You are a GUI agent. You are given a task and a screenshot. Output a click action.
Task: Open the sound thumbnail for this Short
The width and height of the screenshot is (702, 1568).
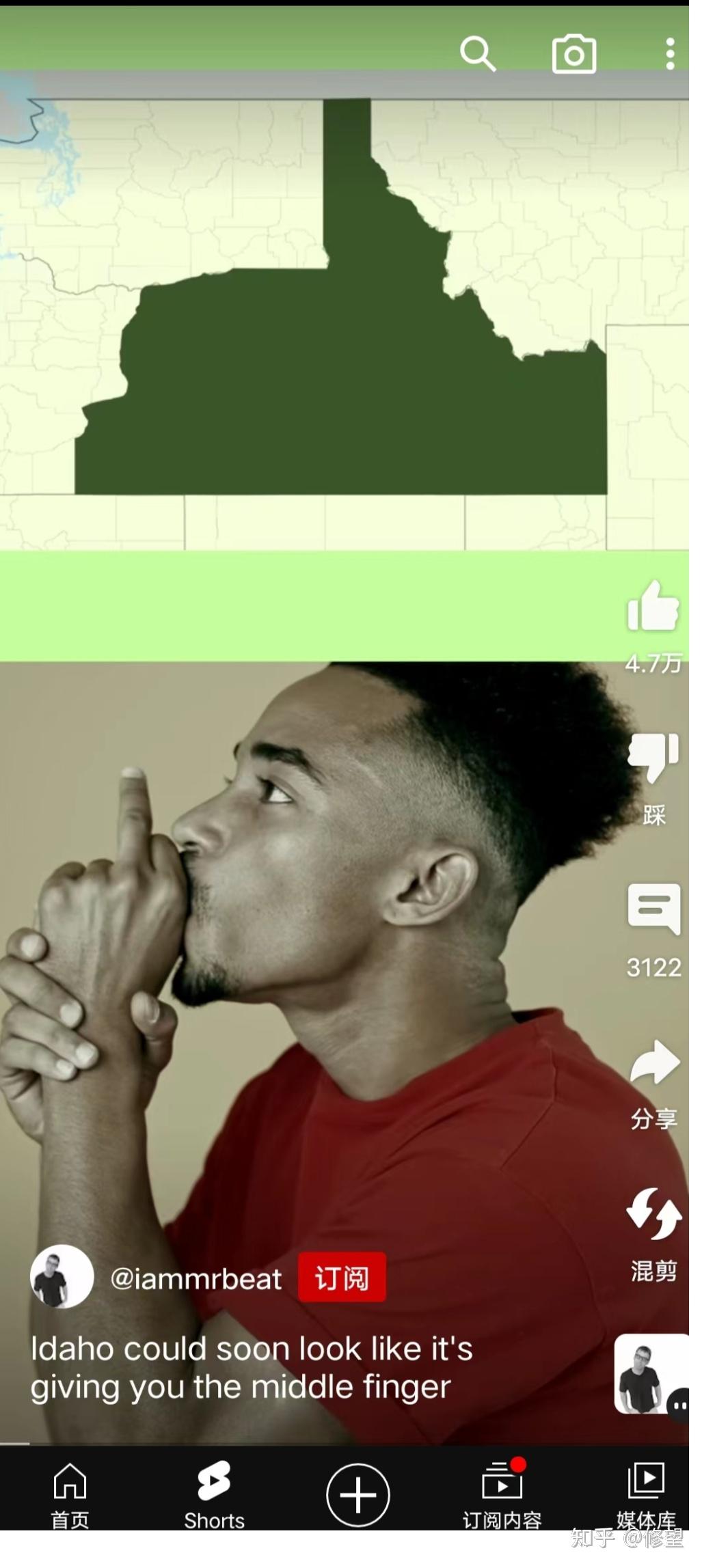click(650, 1374)
